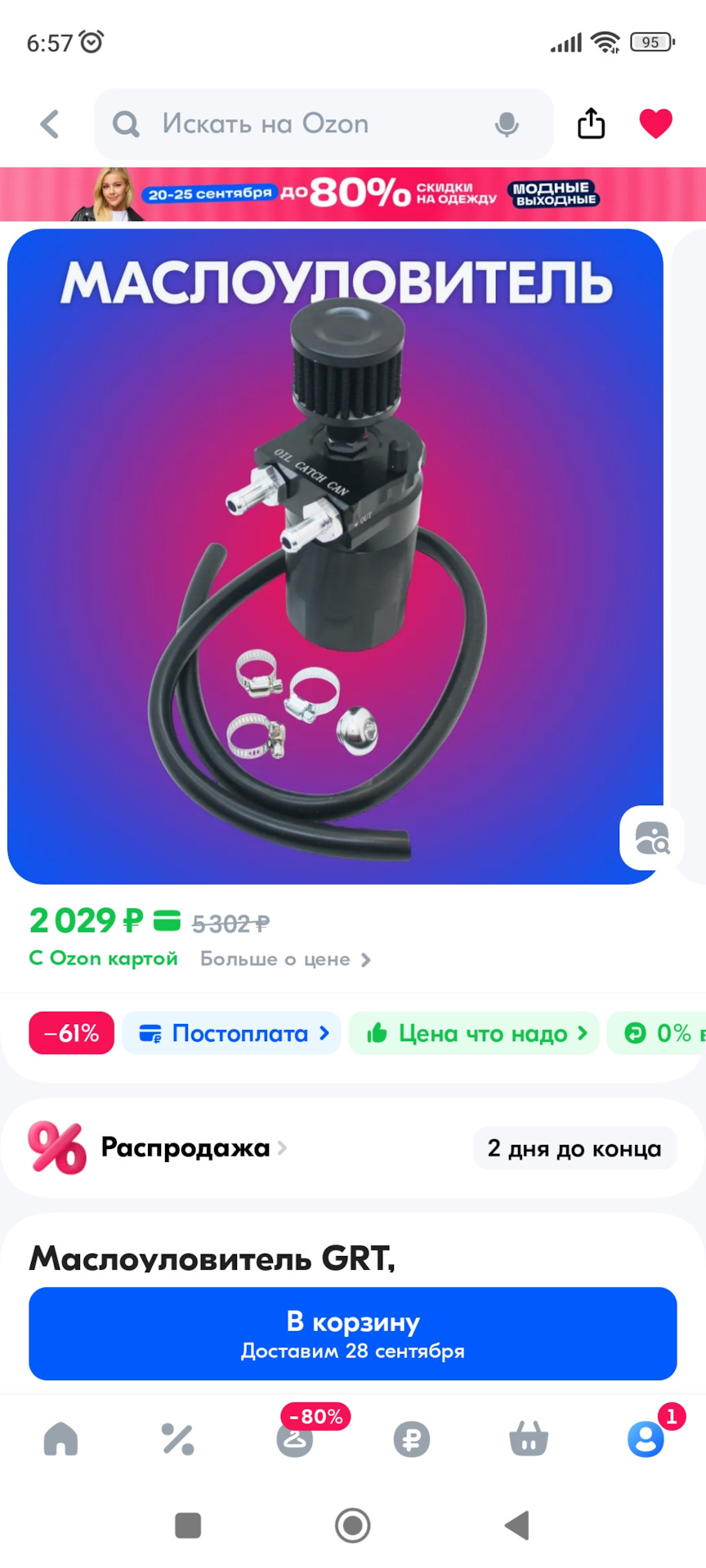The width and height of the screenshot is (706, 1568).
Task: Open the oil catch can product image
Action: (x=335, y=555)
